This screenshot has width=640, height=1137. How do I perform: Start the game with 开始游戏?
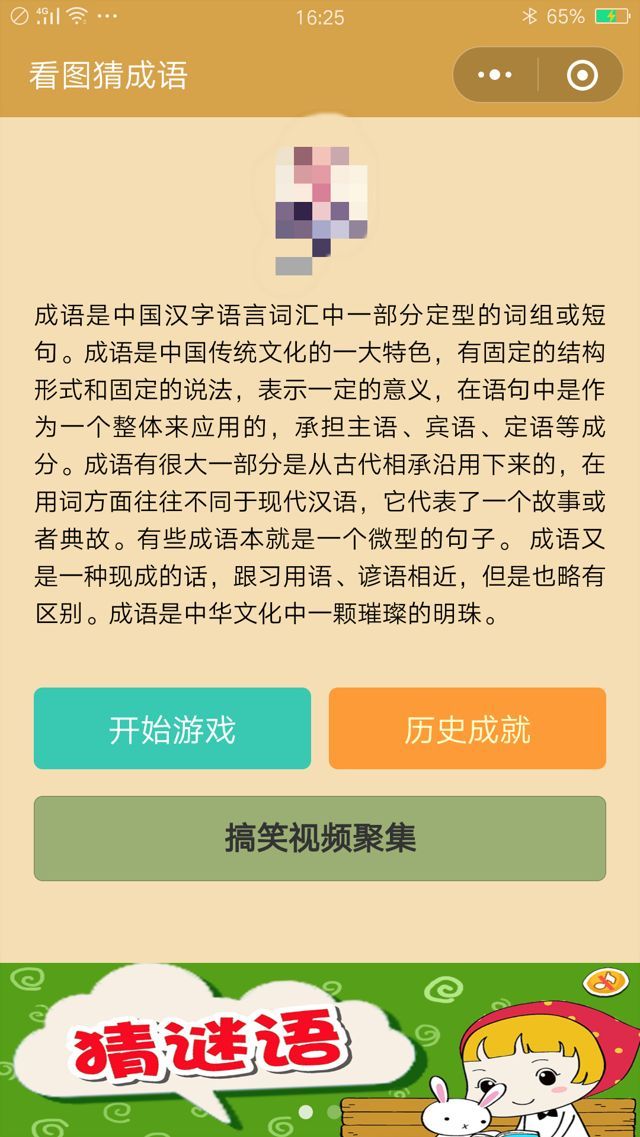(172, 729)
